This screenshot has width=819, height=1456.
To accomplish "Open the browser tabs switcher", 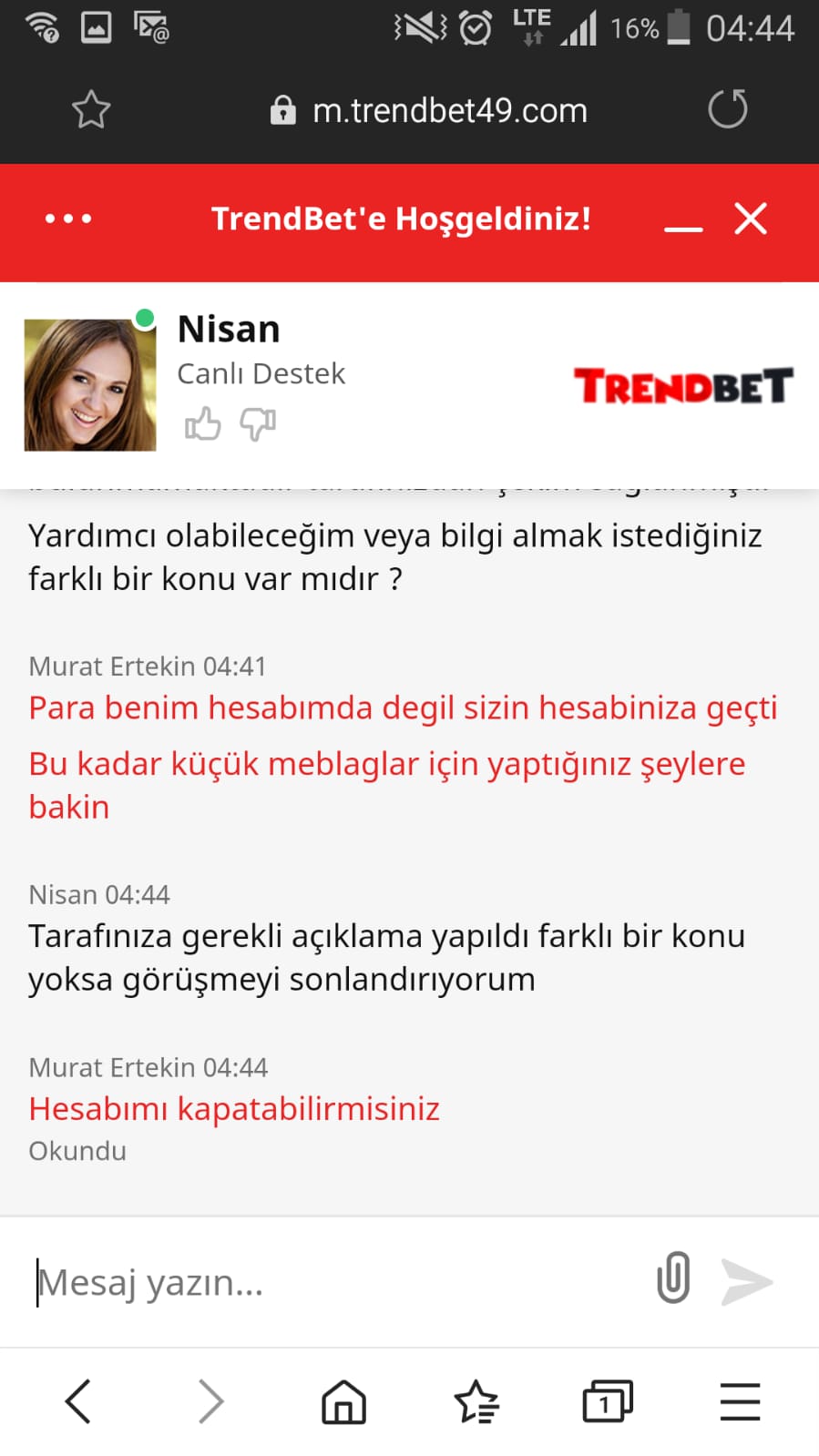I will click(608, 1400).
